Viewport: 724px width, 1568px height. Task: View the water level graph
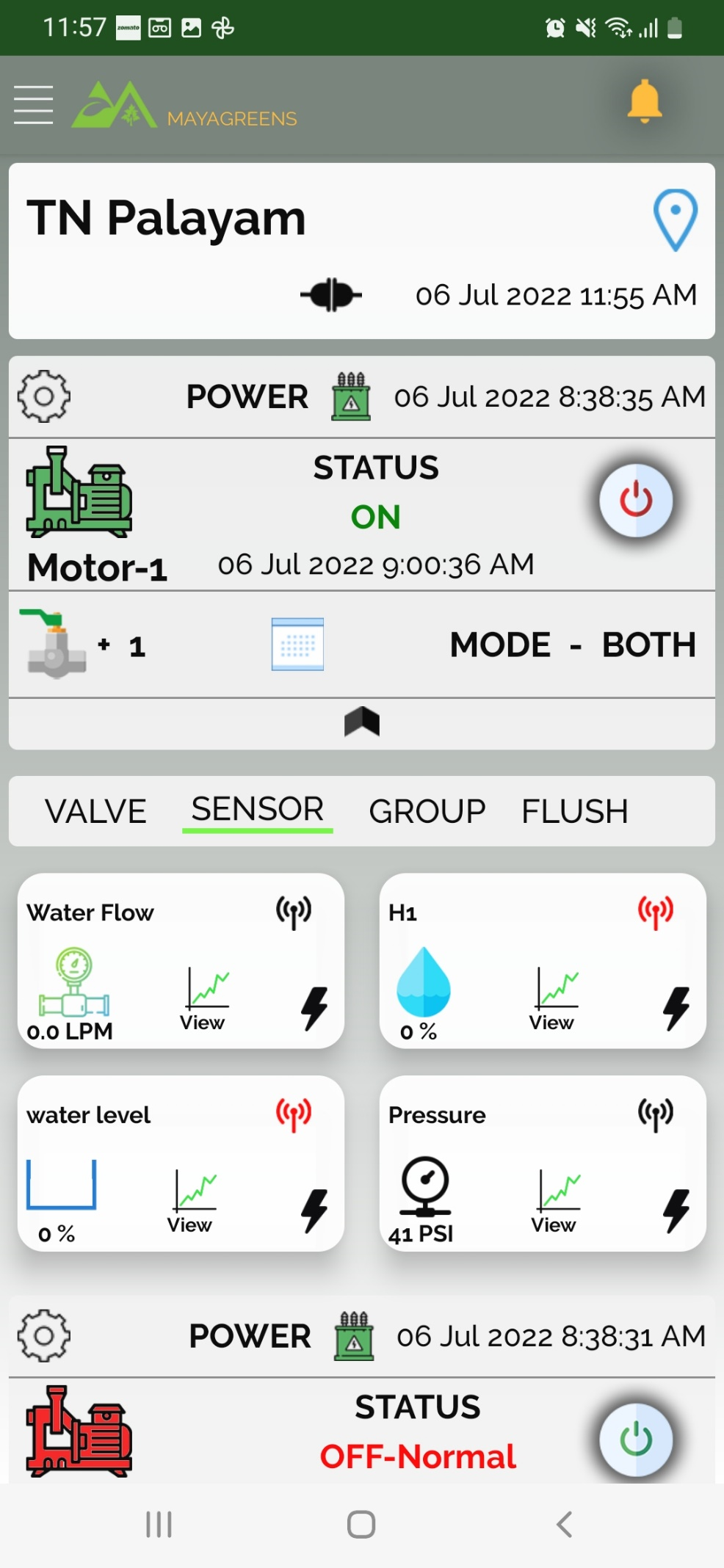pyautogui.click(x=192, y=1201)
